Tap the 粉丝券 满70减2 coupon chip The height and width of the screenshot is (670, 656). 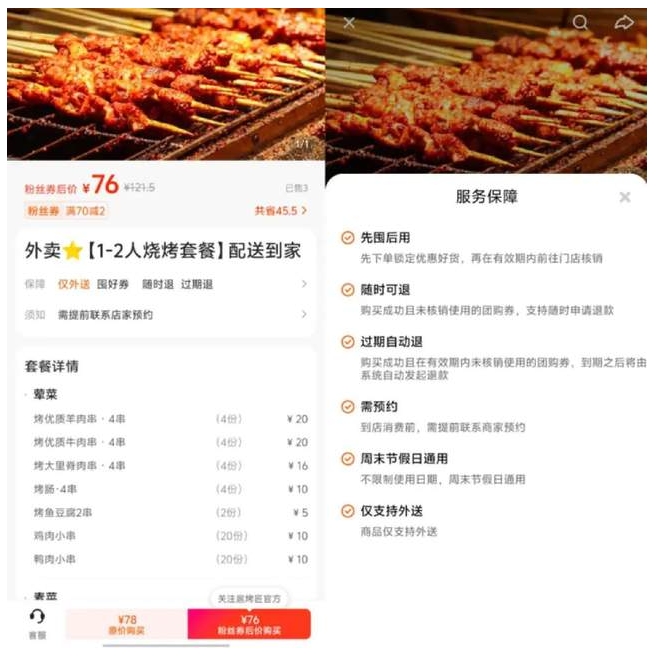[x=66, y=211]
